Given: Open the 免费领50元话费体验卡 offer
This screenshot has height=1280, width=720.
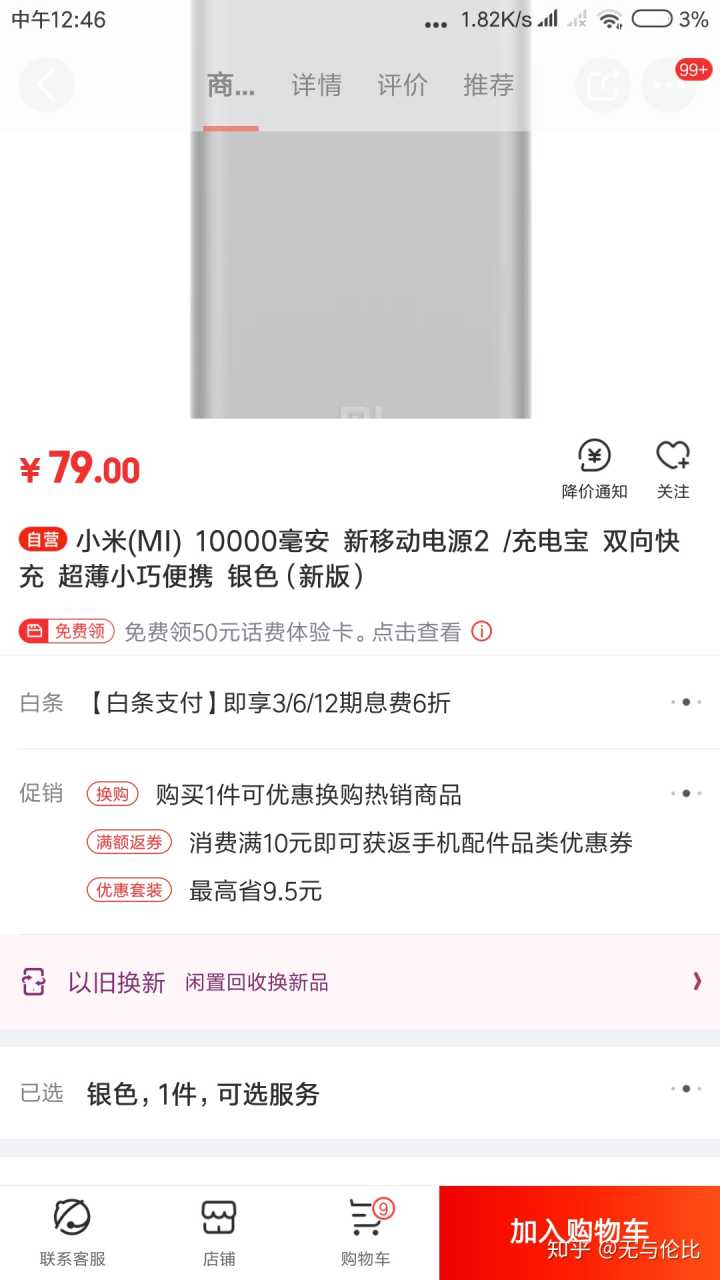Looking at the screenshot, I should pyautogui.click(x=290, y=632).
